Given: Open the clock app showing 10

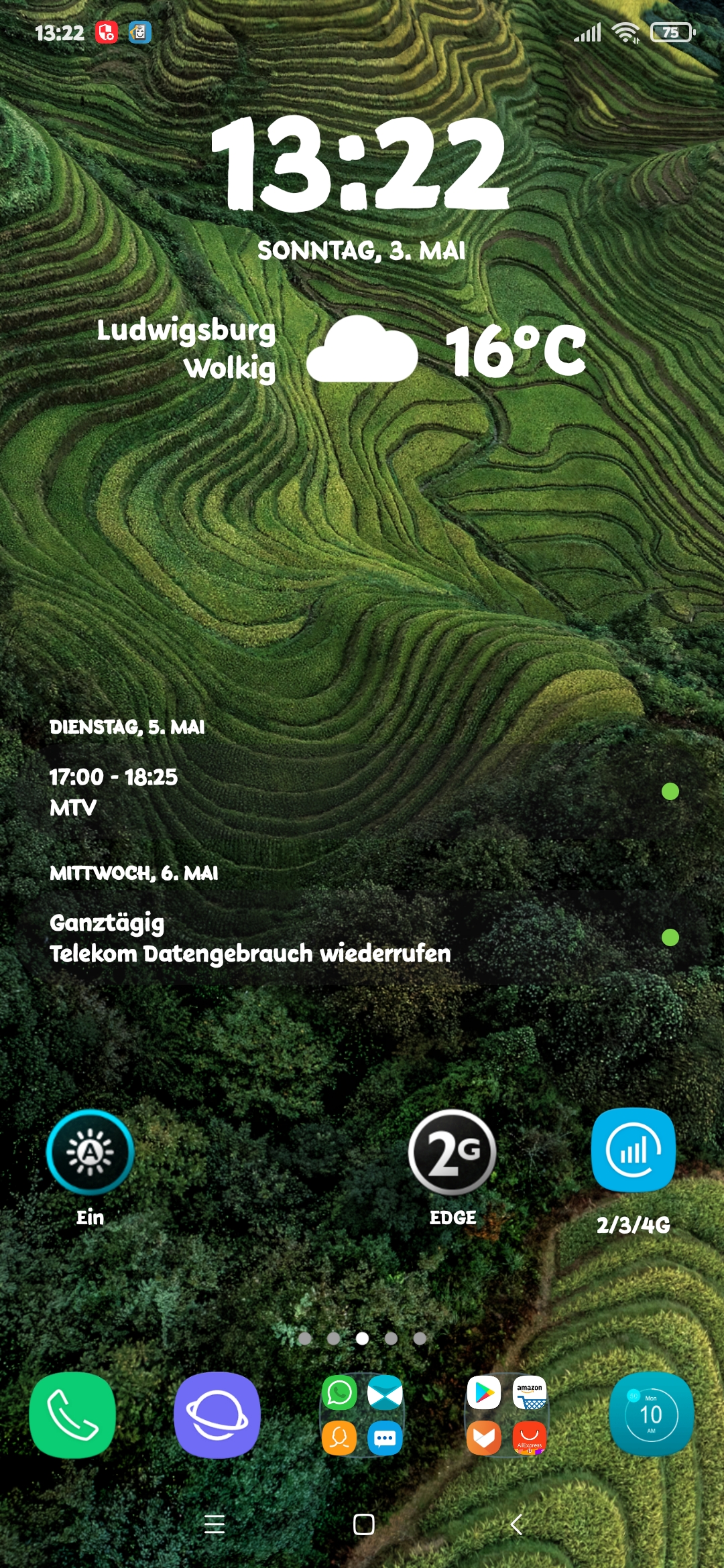Looking at the screenshot, I should click(652, 1415).
